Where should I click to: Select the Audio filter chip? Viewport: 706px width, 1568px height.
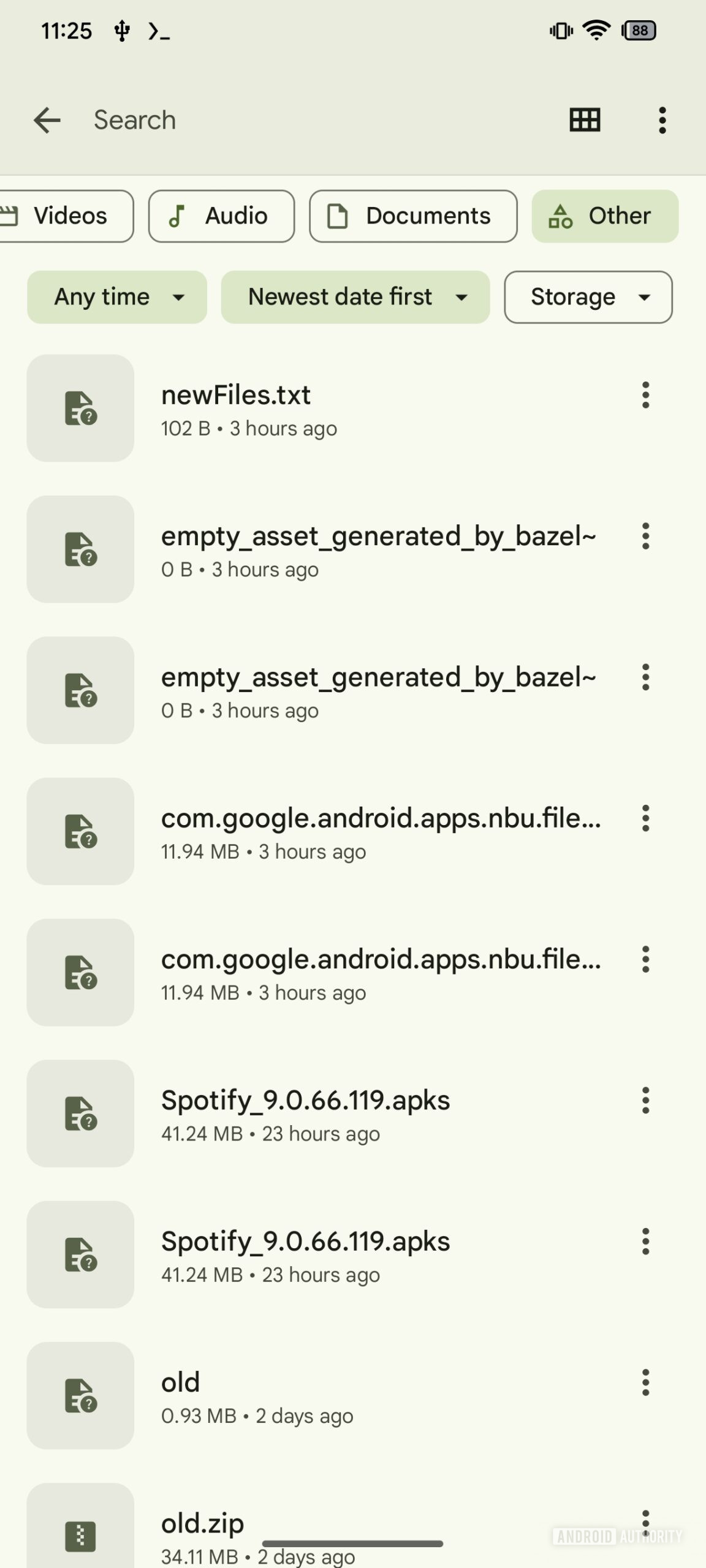click(x=221, y=216)
